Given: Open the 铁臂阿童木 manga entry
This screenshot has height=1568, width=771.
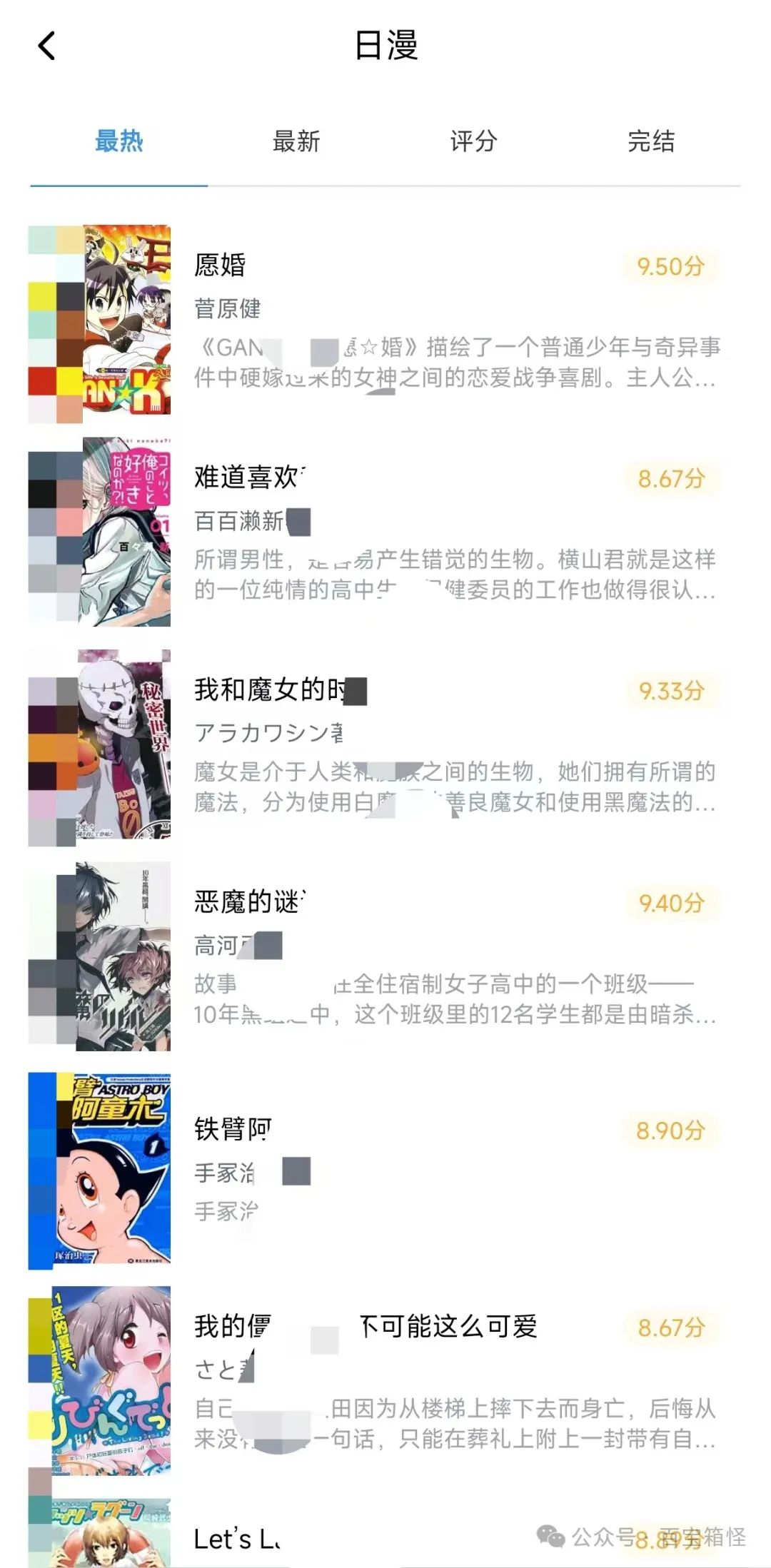Looking at the screenshot, I should 385,1169.
